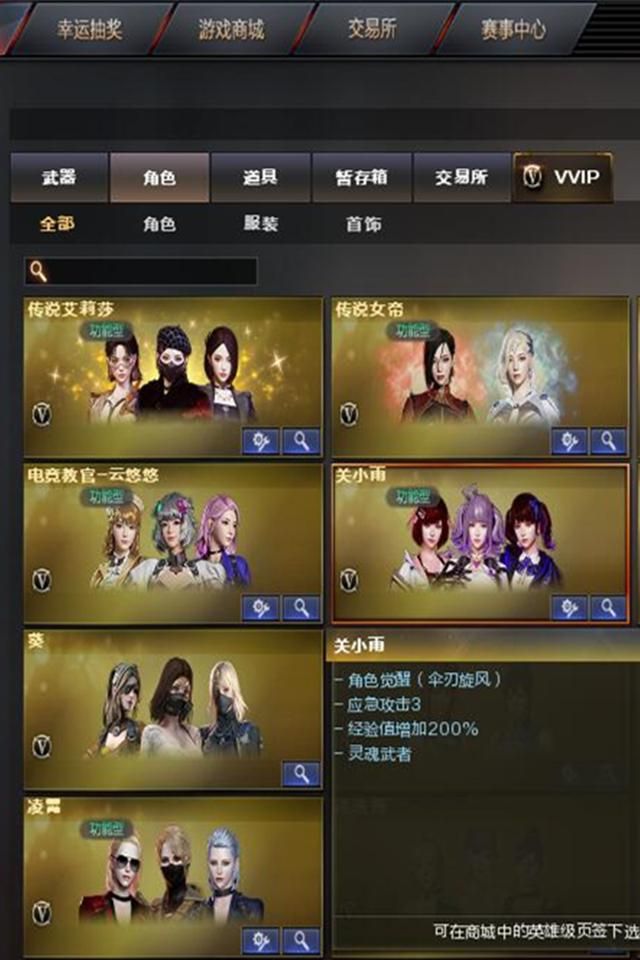The image size is (640, 960).
Task: Go to the 交易所 top tab
Action: [x=372, y=29]
